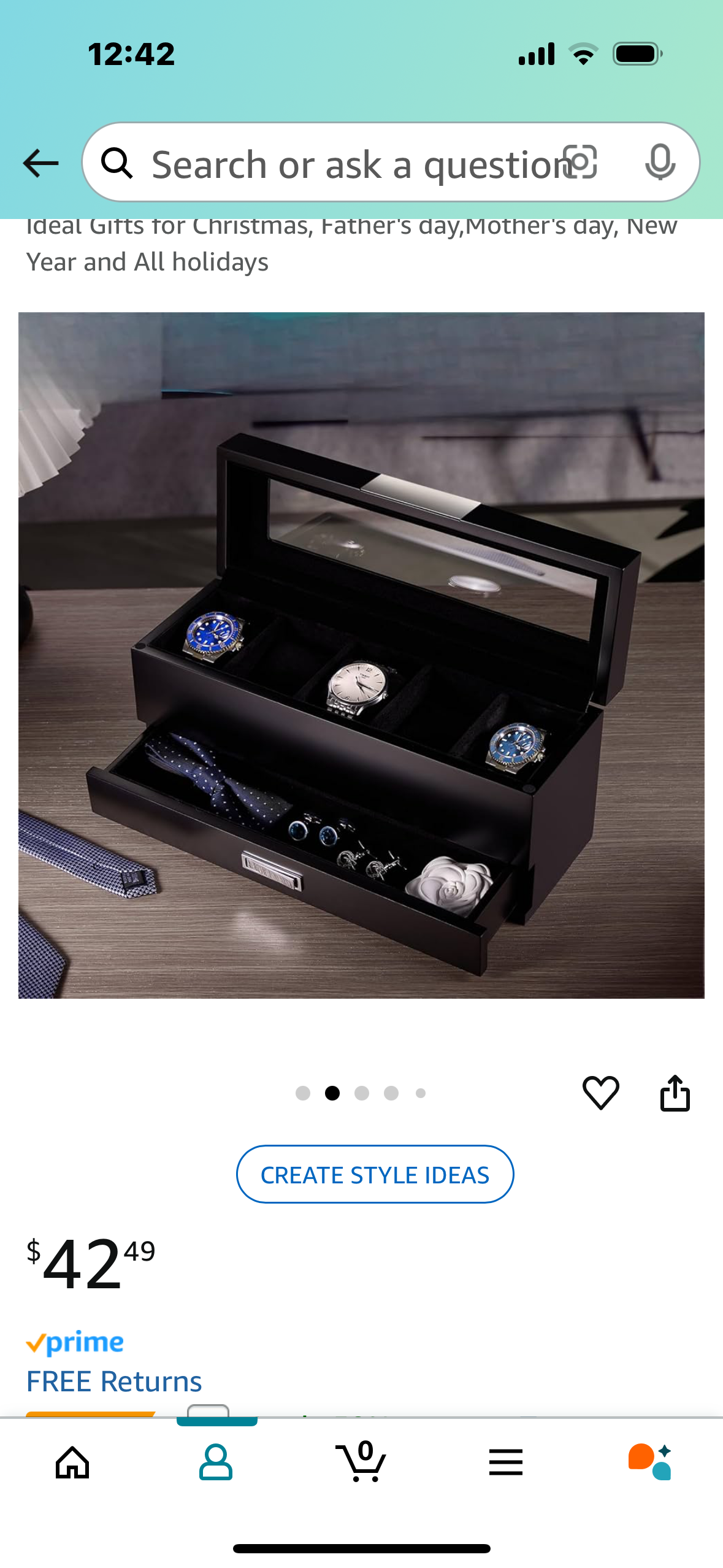
Task: Open camera lens visual search
Action: (580, 163)
